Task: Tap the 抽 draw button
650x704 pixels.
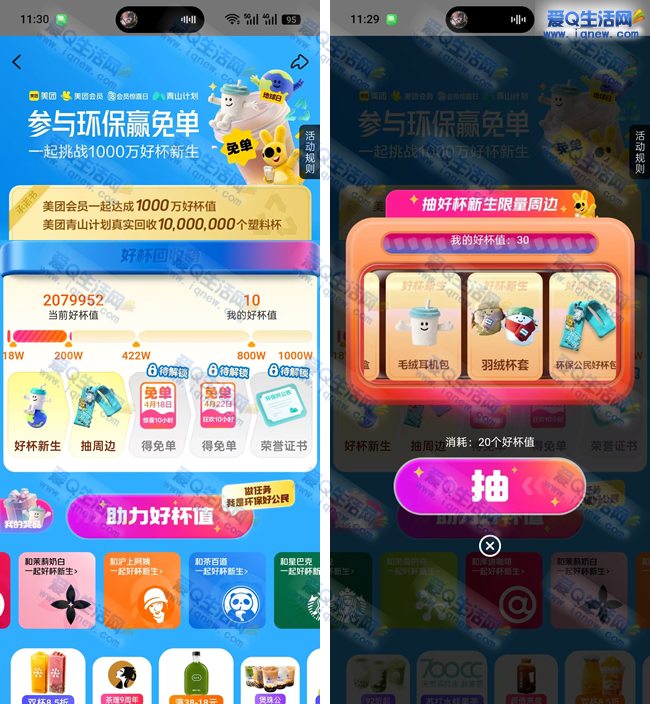Action: pyautogui.click(x=489, y=485)
